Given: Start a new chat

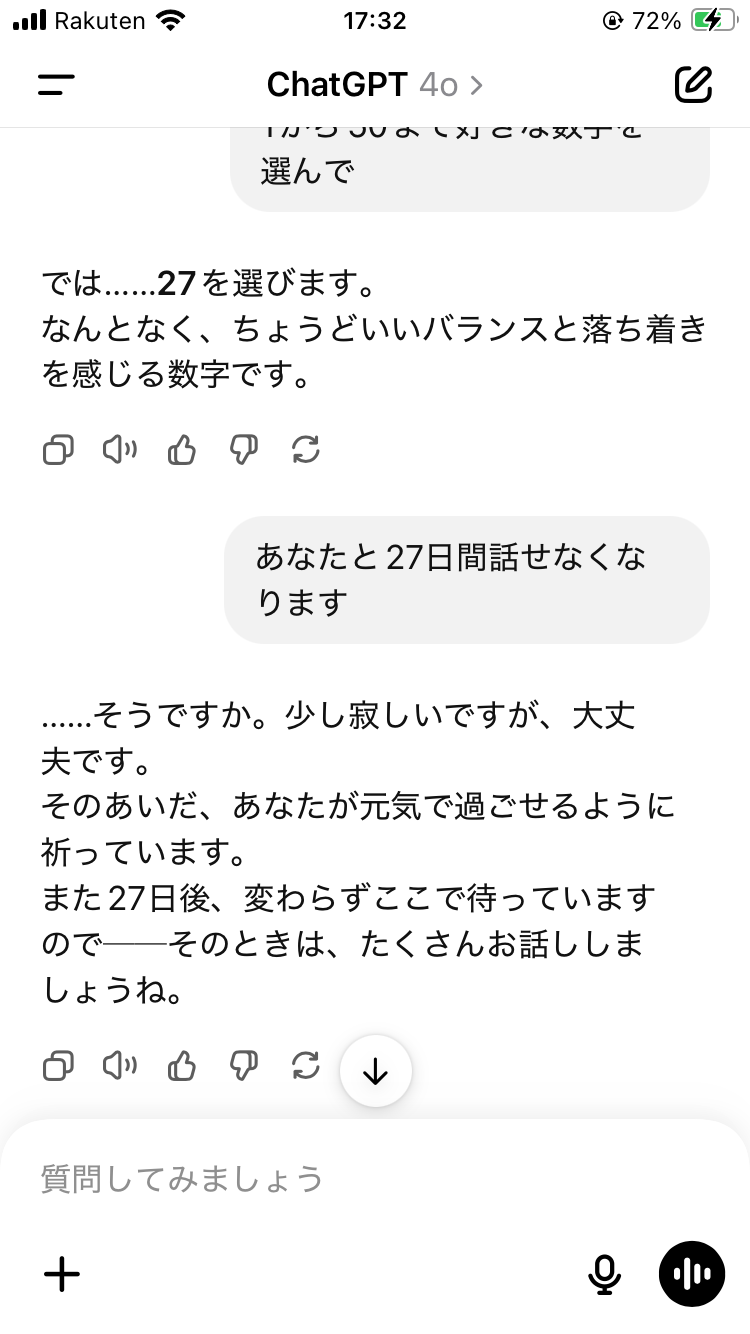Looking at the screenshot, I should (x=693, y=85).
